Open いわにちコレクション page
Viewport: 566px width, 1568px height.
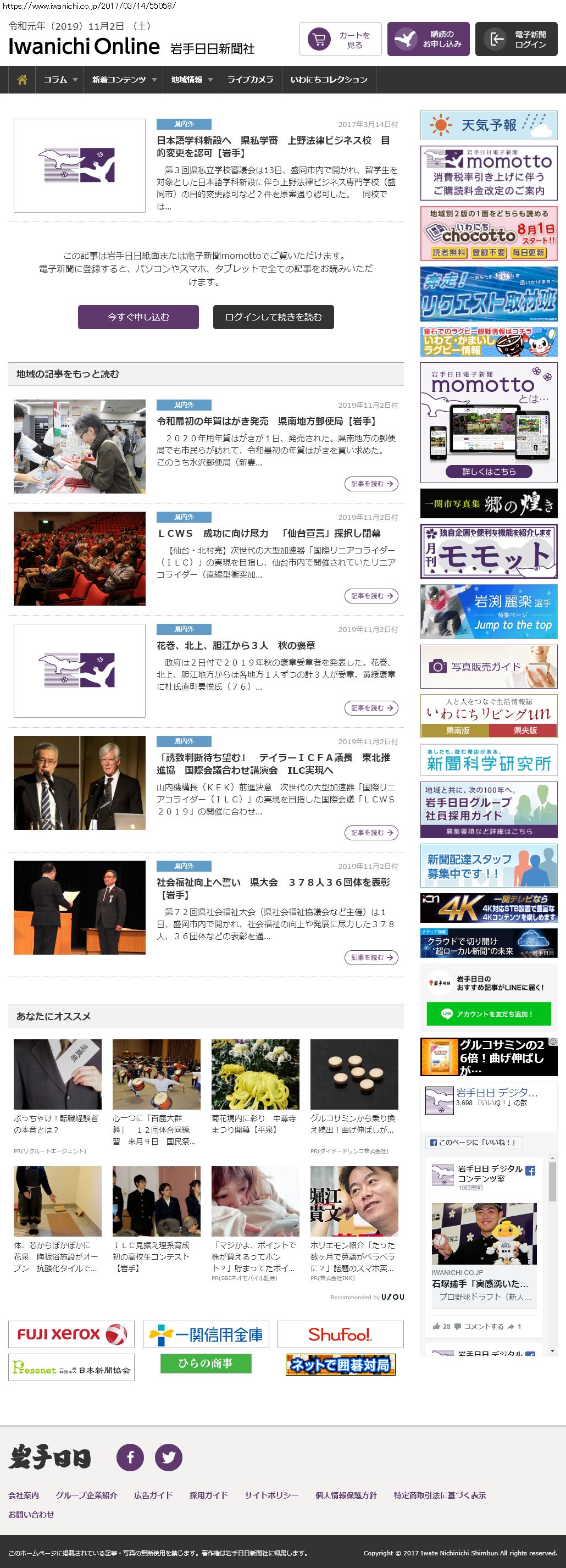(x=329, y=80)
